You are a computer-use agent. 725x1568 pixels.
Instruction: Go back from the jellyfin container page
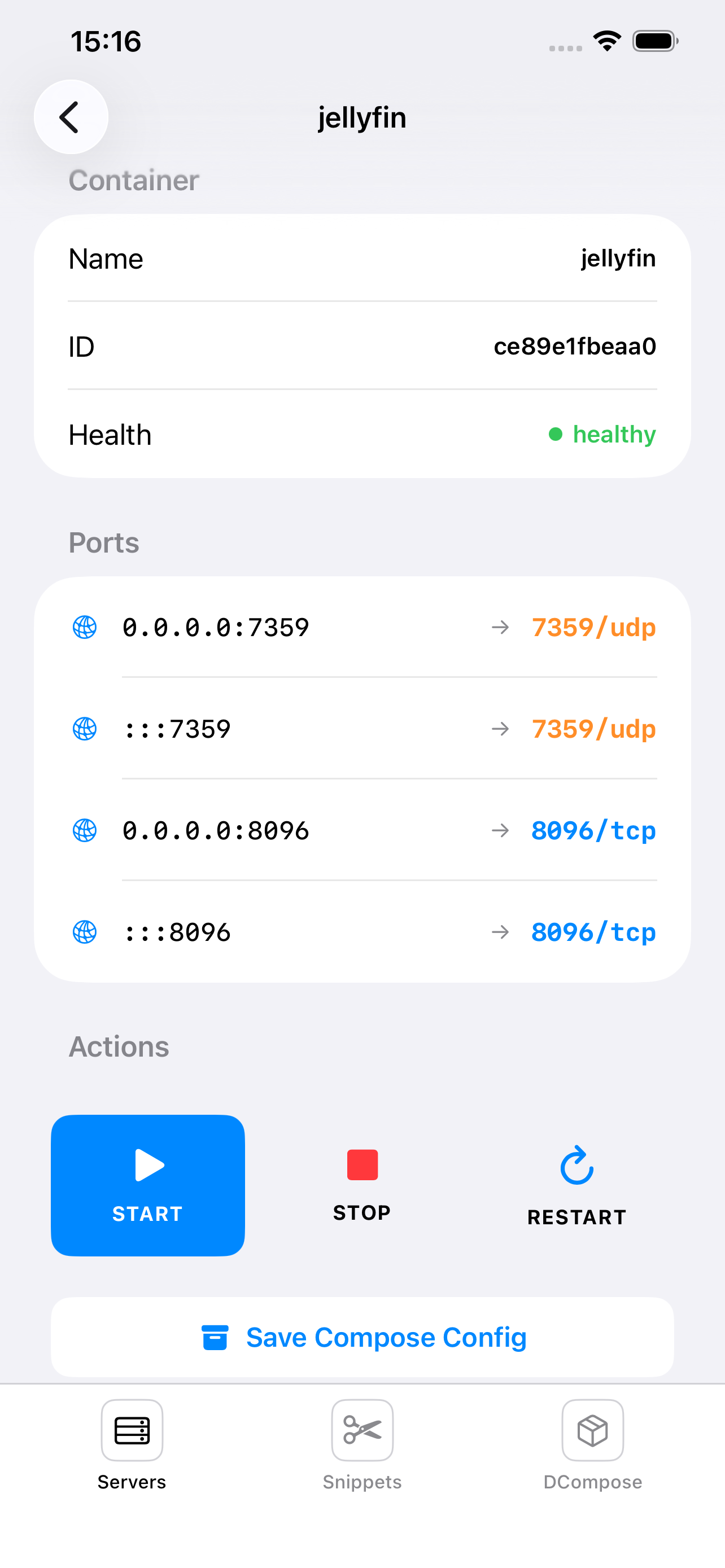pyautogui.click(x=71, y=117)
